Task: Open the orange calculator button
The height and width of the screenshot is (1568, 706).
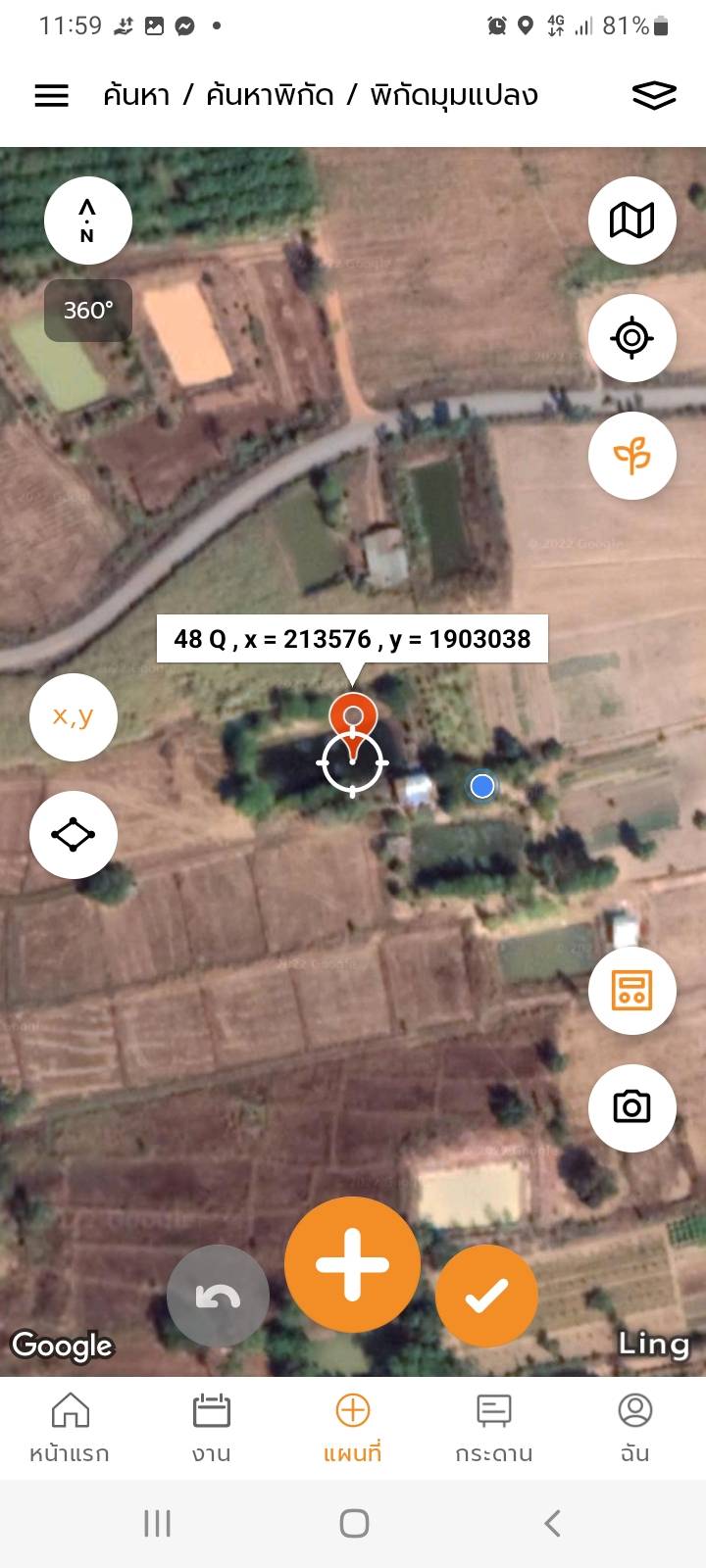Action: pyautogui.click(x=631, y=991)
